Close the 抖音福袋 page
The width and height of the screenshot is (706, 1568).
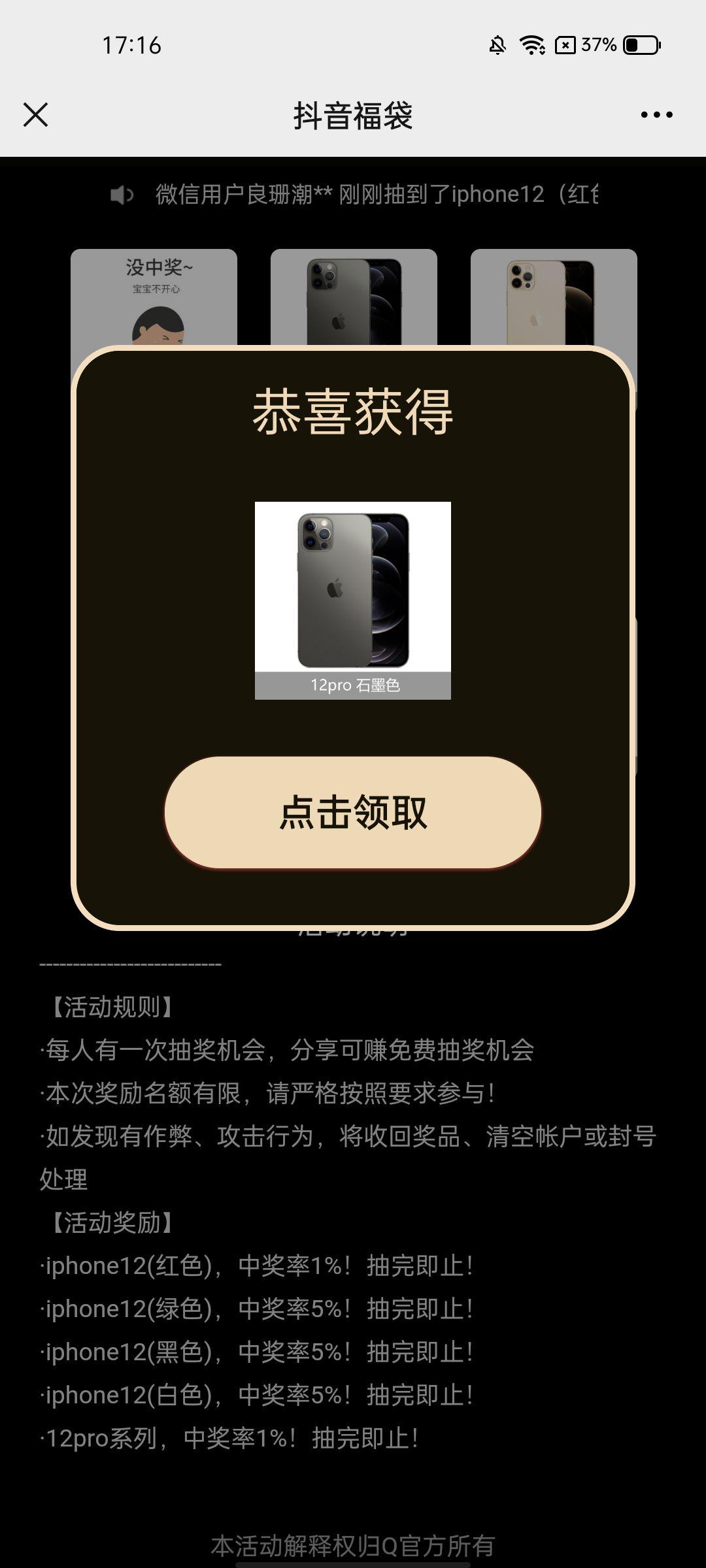35,115
